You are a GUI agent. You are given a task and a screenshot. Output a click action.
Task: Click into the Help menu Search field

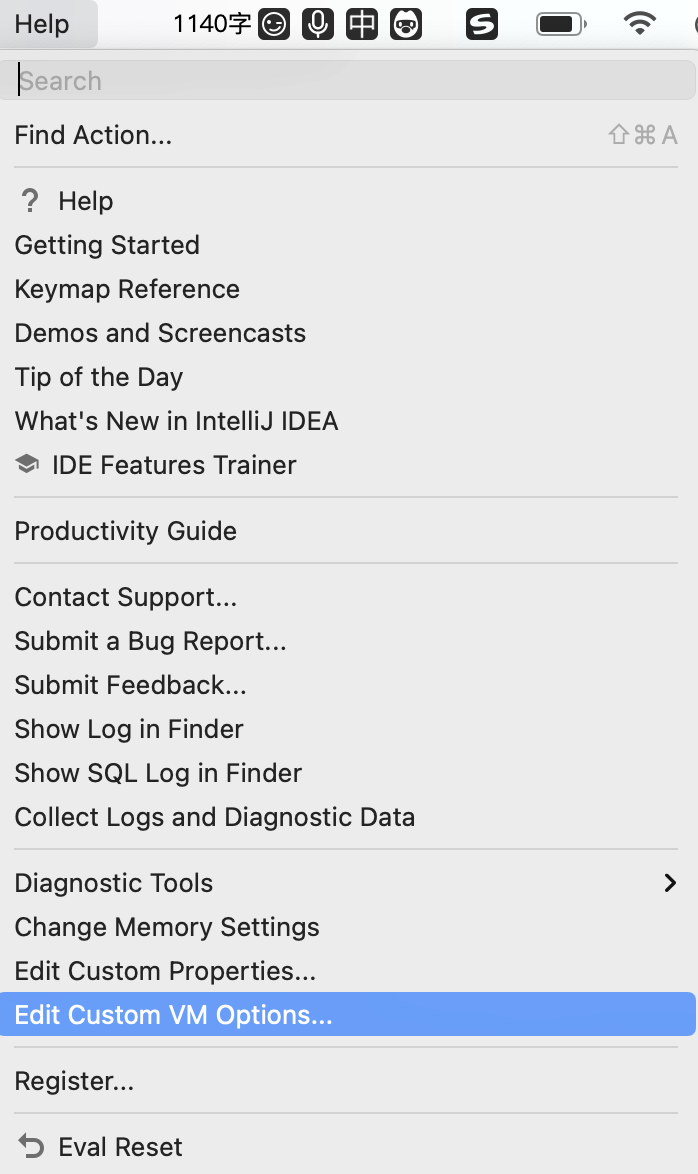(x=350, y=81)
